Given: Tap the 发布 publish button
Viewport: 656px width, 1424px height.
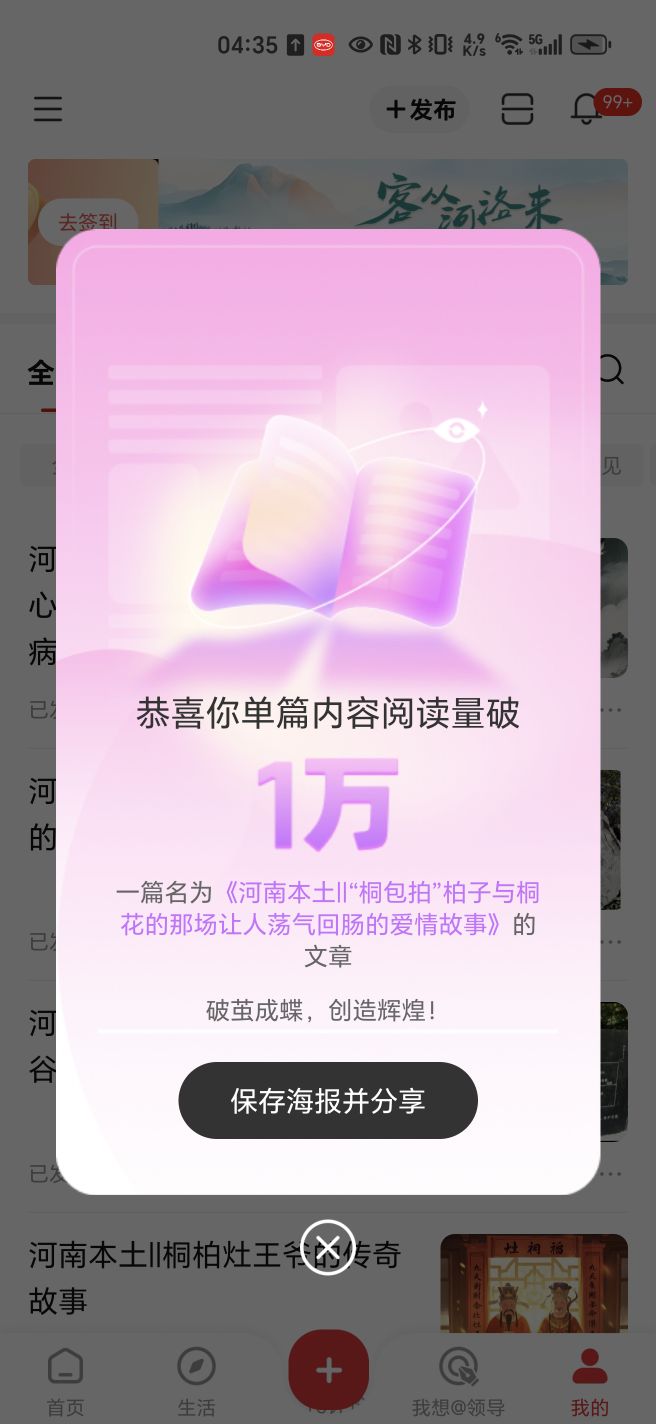Looking at the screenshot, I should click(x=420, y=110).
